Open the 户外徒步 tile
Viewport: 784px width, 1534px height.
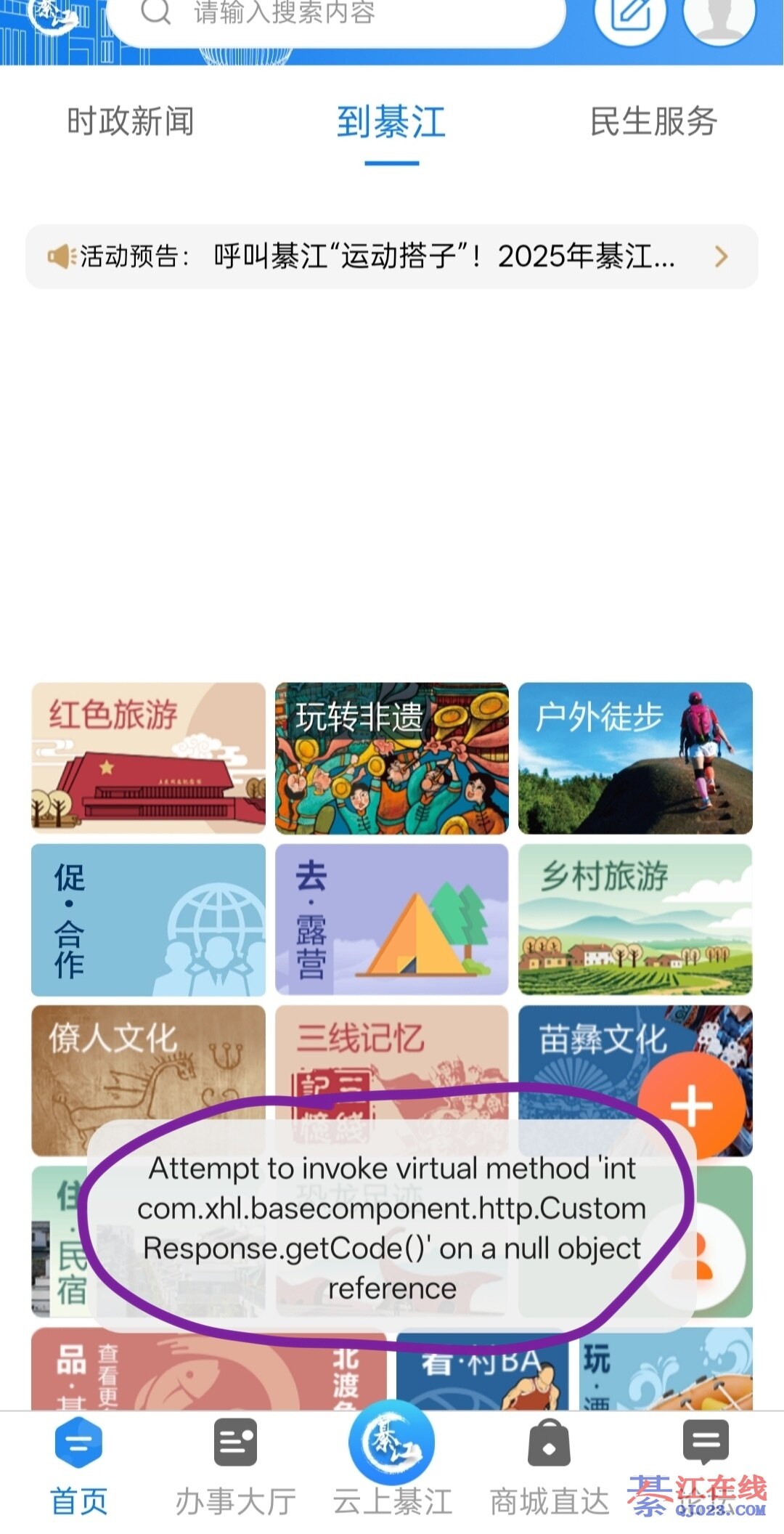(635, 758)
